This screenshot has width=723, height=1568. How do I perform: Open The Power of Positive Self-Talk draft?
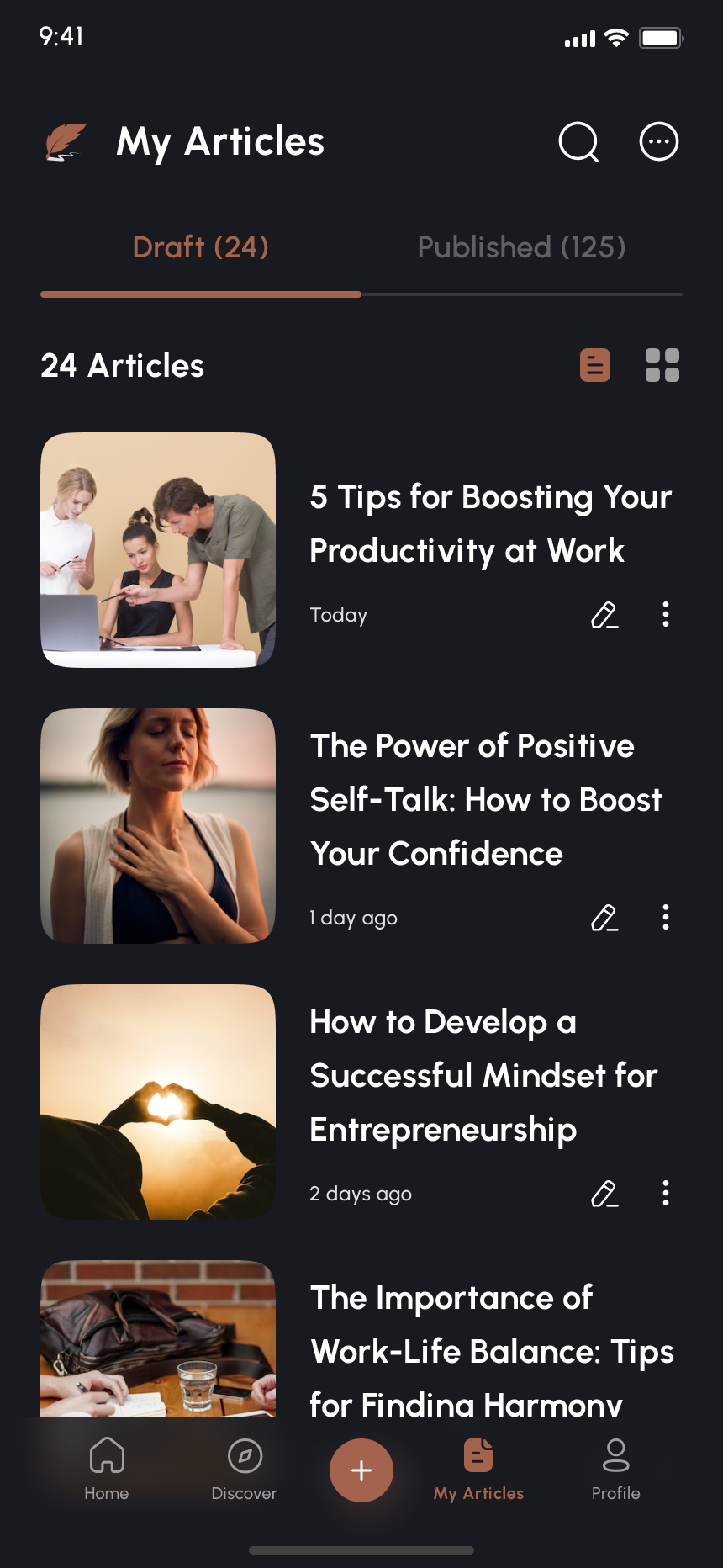click(x=486, y=799)
